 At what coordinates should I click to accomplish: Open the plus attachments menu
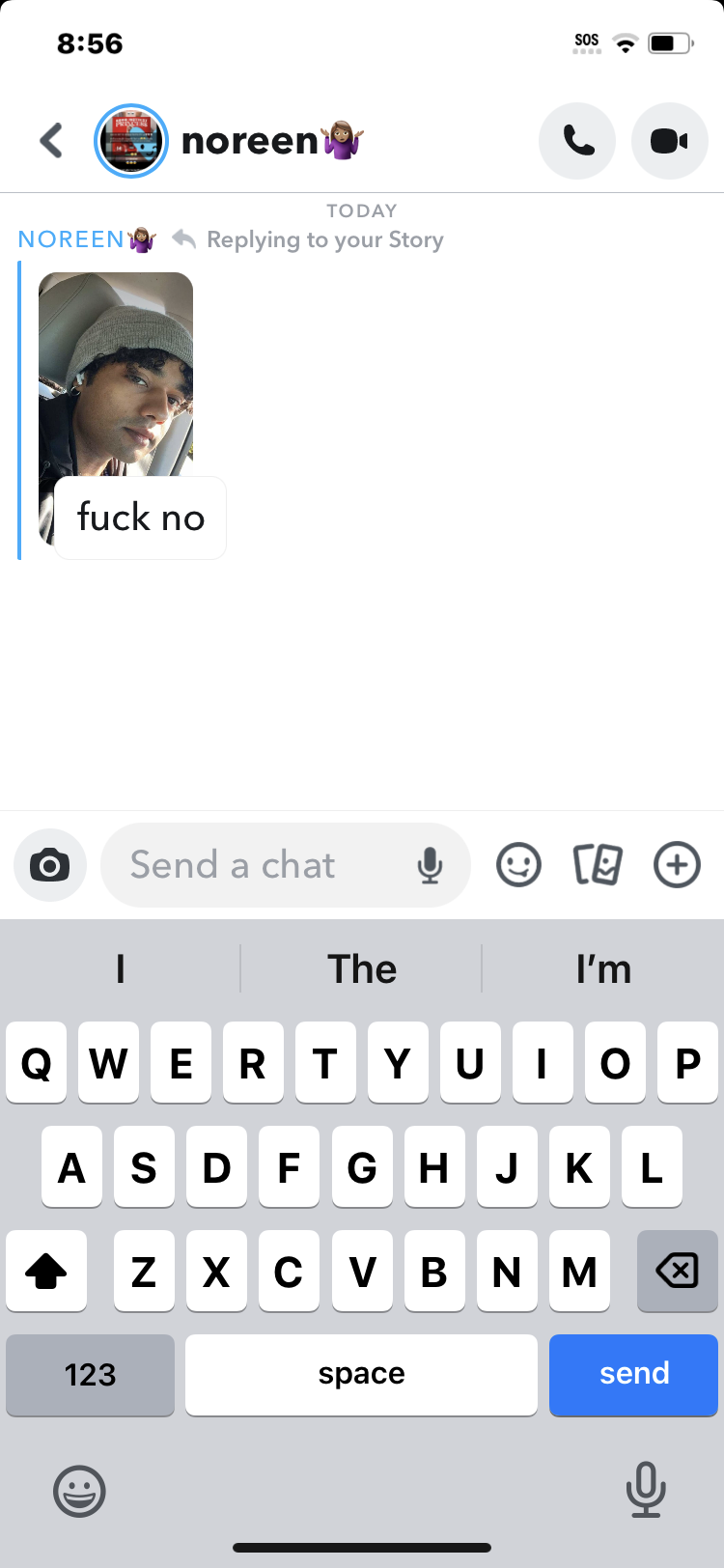coord(677,865)
